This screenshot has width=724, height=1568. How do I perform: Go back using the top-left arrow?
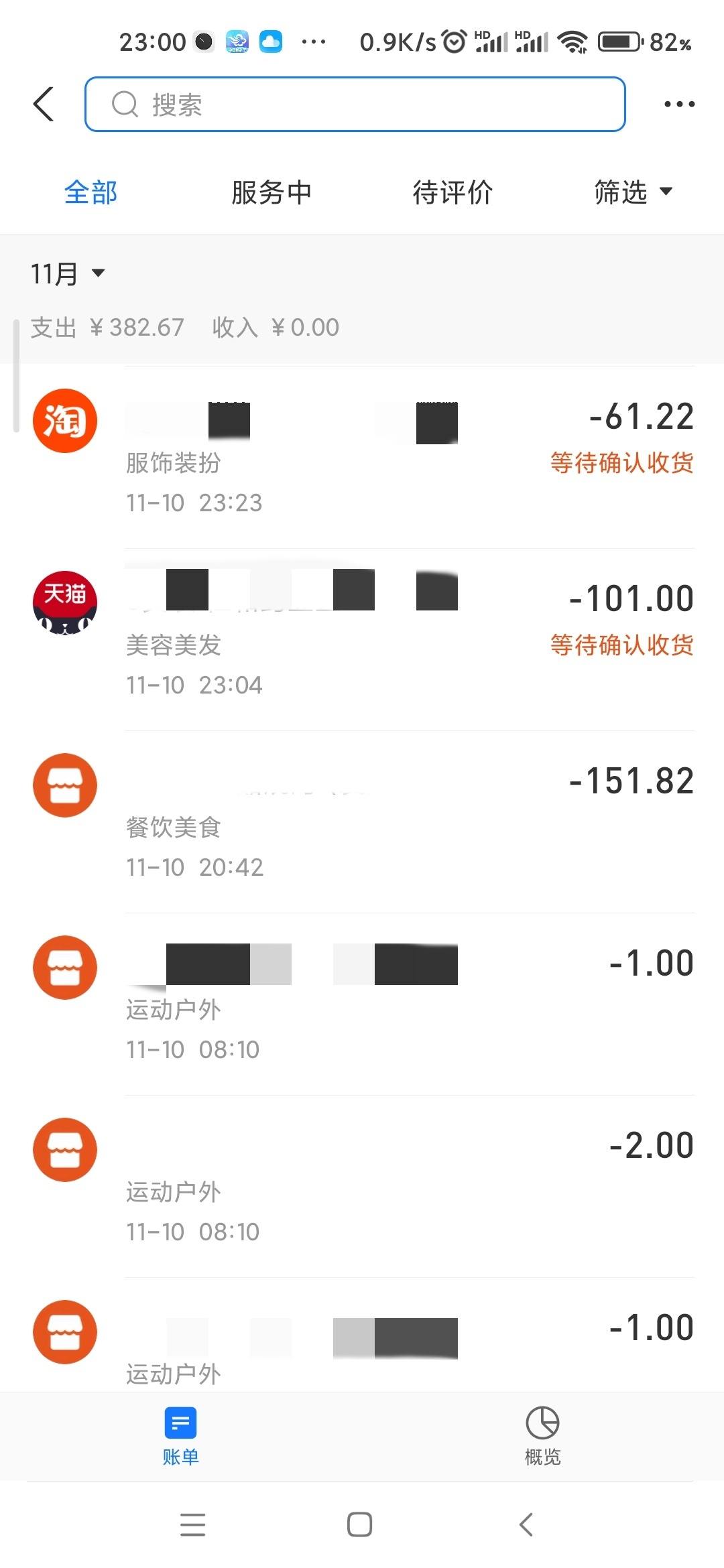[x=44, y=105]
